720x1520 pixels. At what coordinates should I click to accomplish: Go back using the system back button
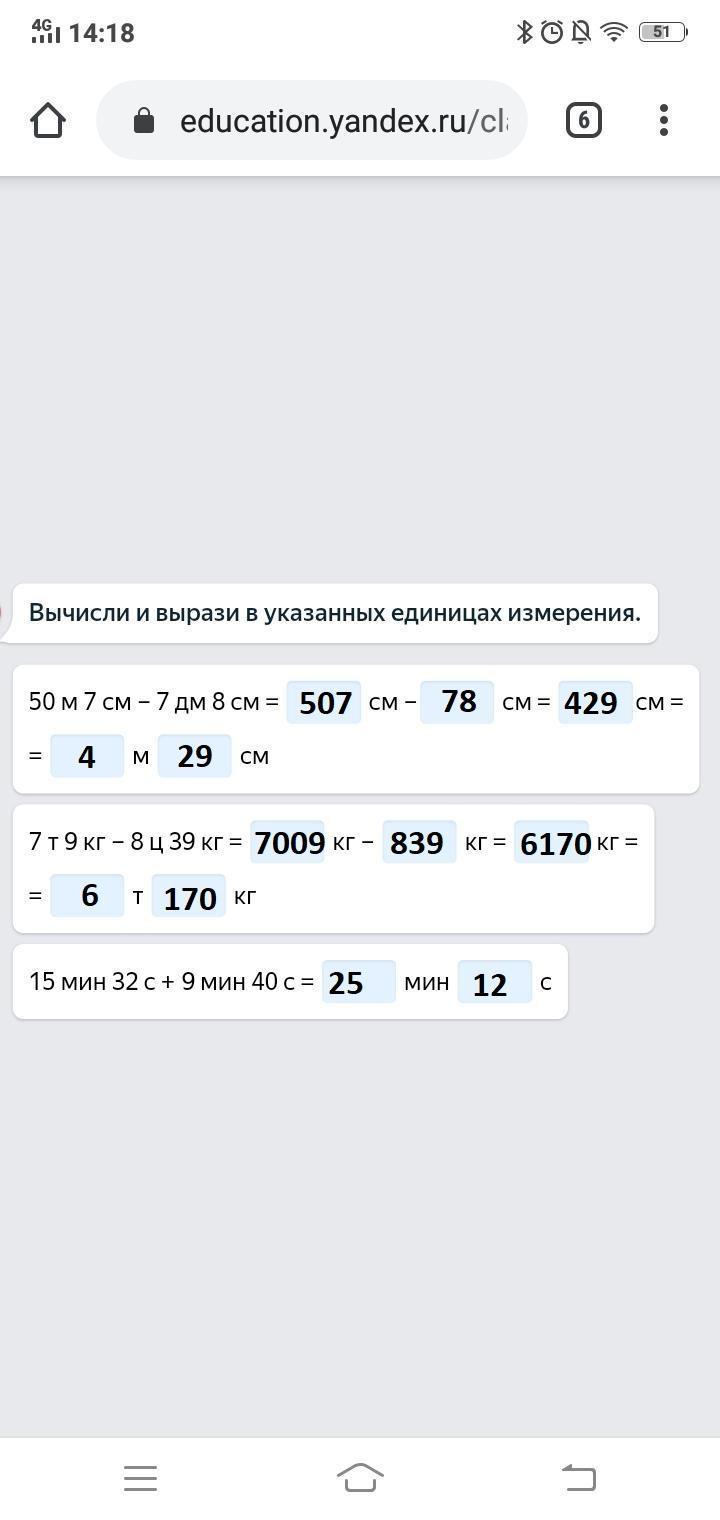click(578, 1477)
